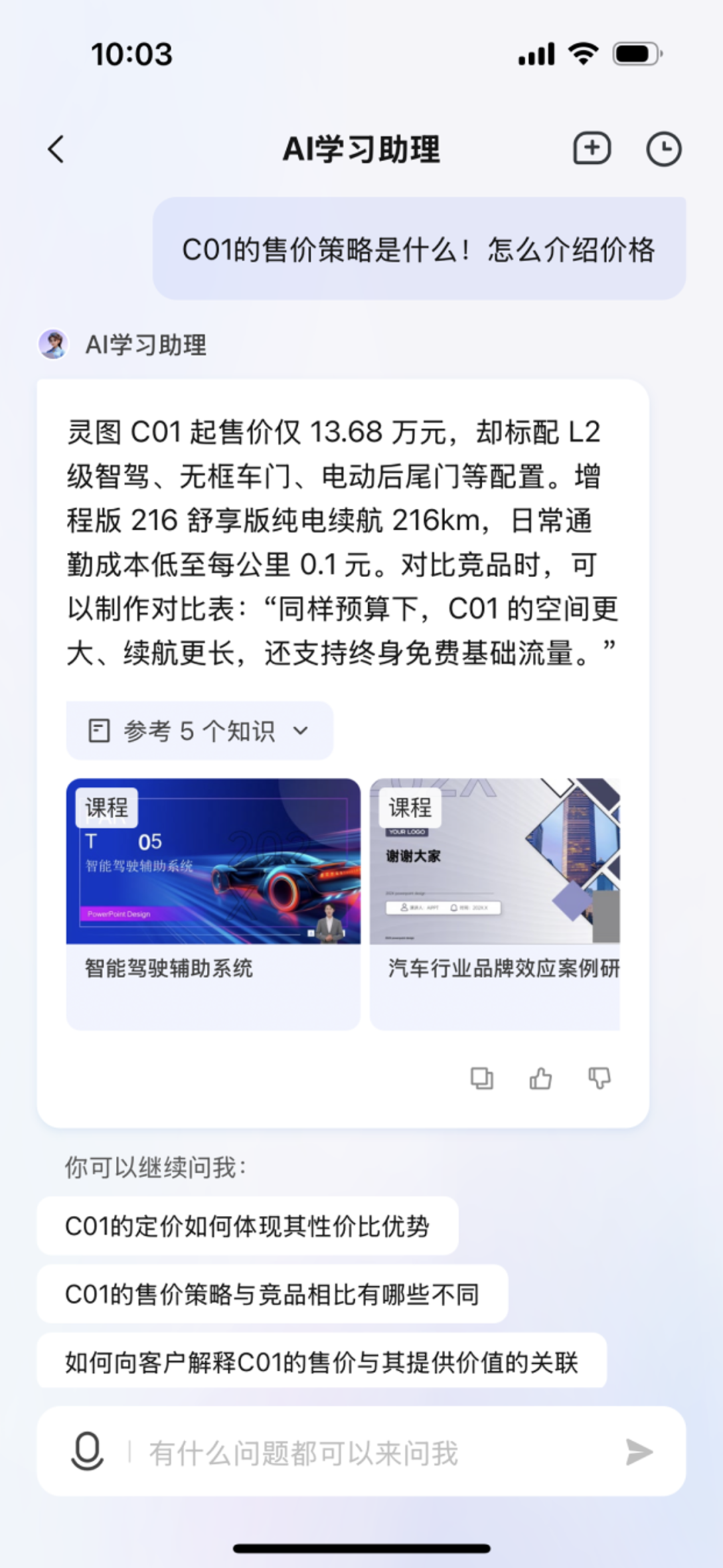Like the assistant's answer
This screenshot has height=1568, width=723.
[x=540, y=1078]
